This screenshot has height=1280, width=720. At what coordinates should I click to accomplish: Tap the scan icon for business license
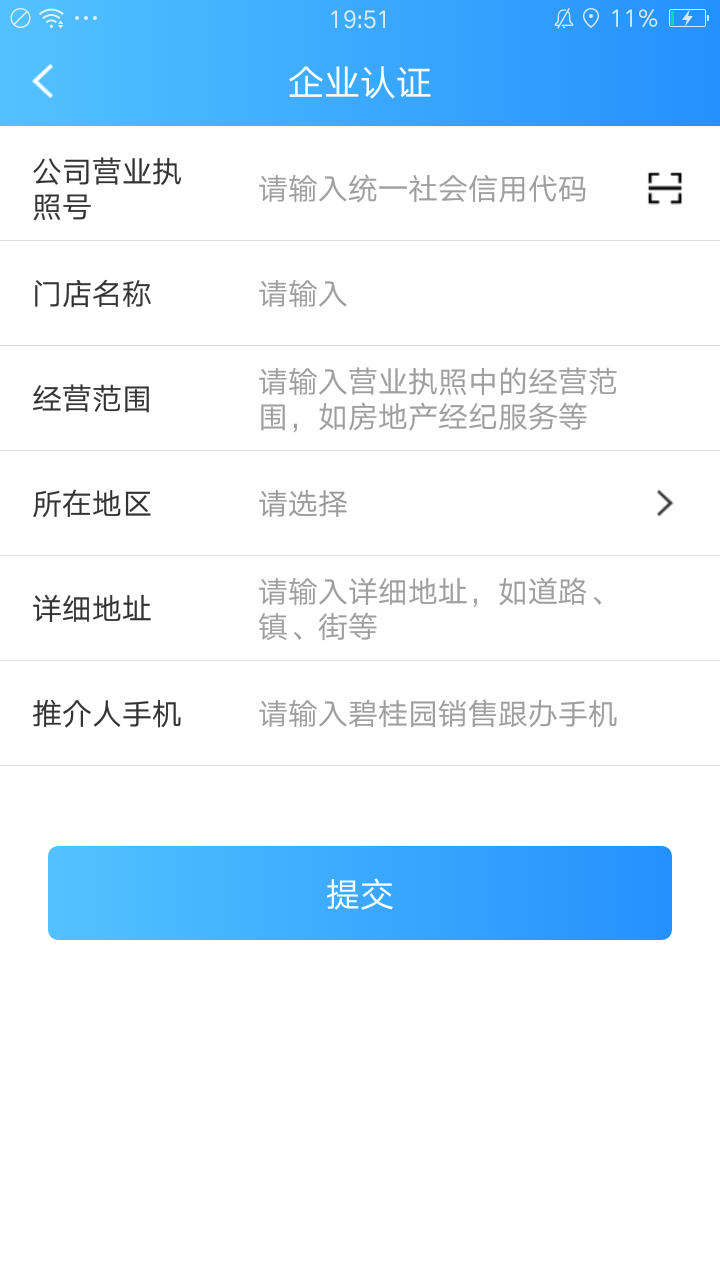664,188
